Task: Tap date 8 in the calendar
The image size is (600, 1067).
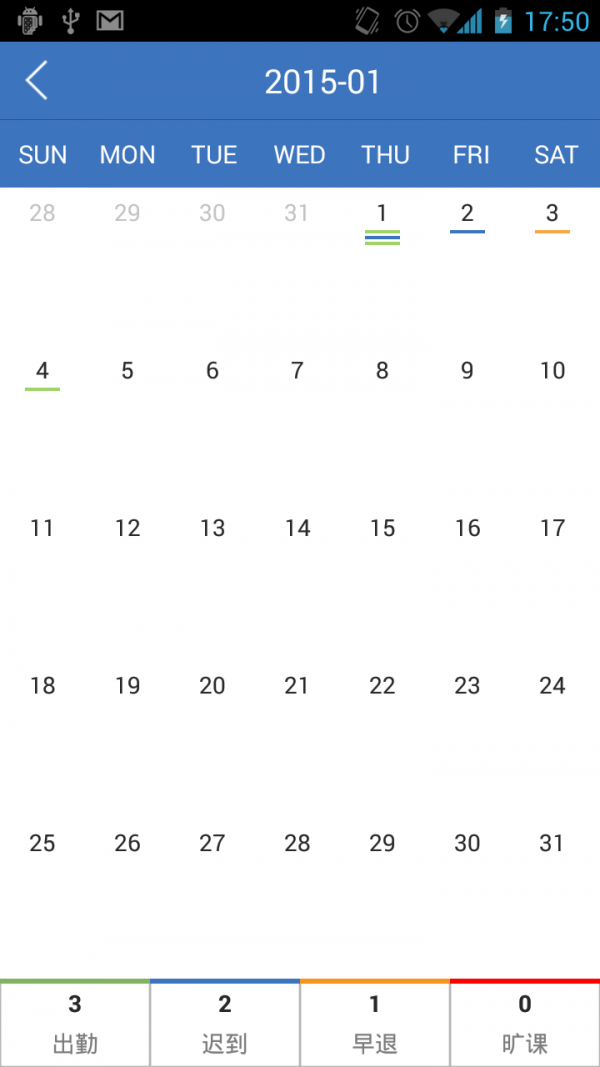Action: tap(382, 371)
